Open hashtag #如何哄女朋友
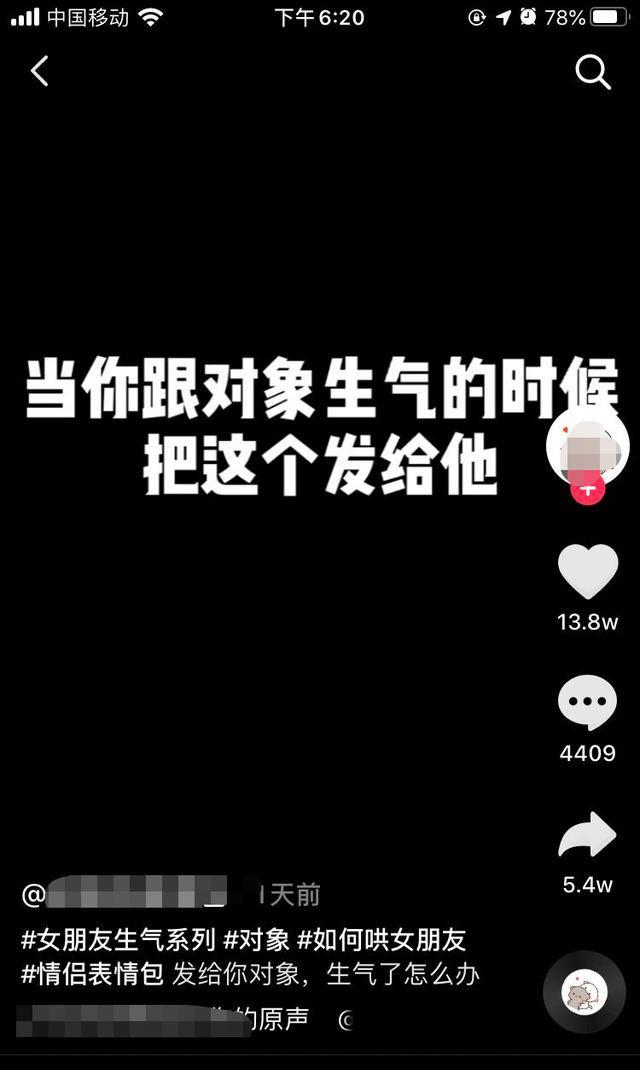Screen dimensions: 640x1070 point(381,940)
